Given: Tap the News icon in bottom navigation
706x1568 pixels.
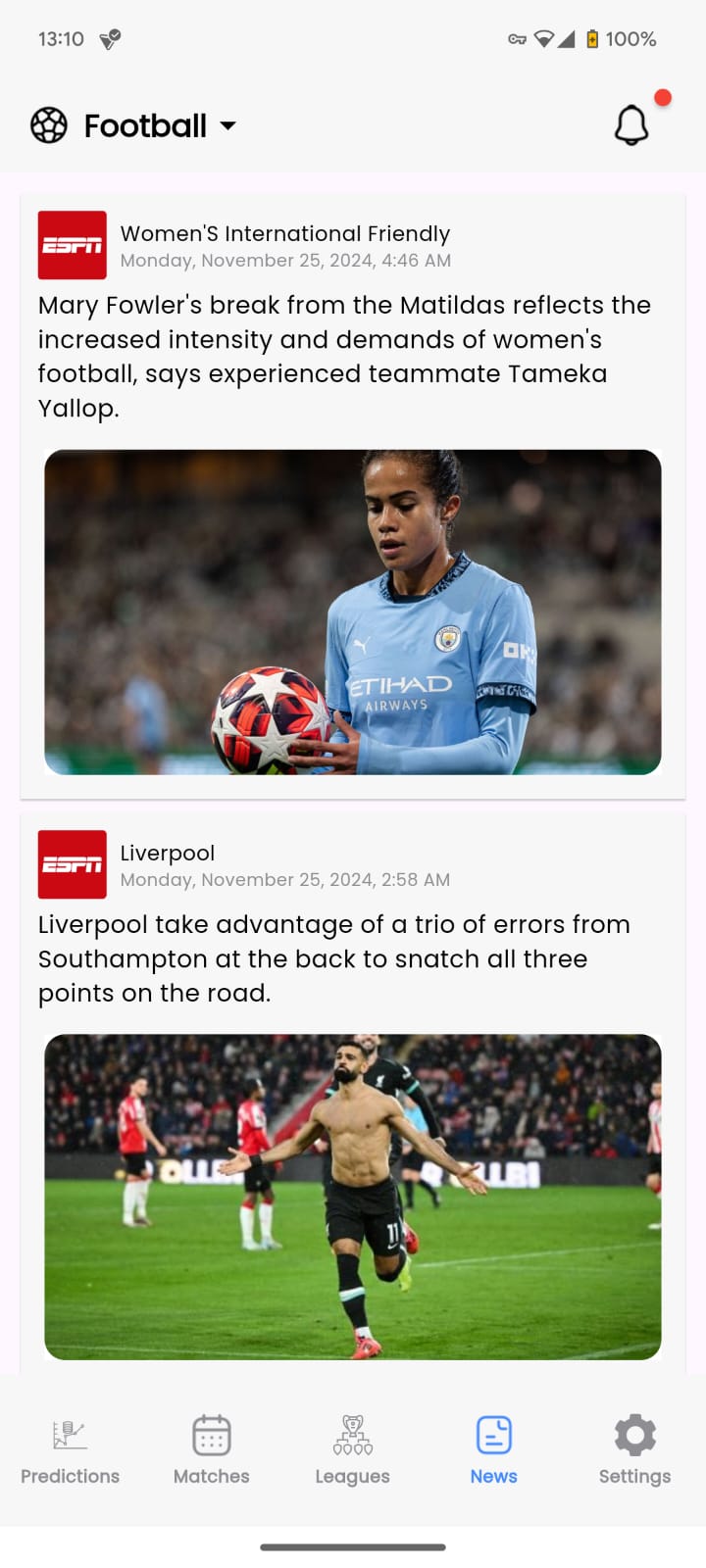Looking at the screenshot, I should pos(493,1436).
